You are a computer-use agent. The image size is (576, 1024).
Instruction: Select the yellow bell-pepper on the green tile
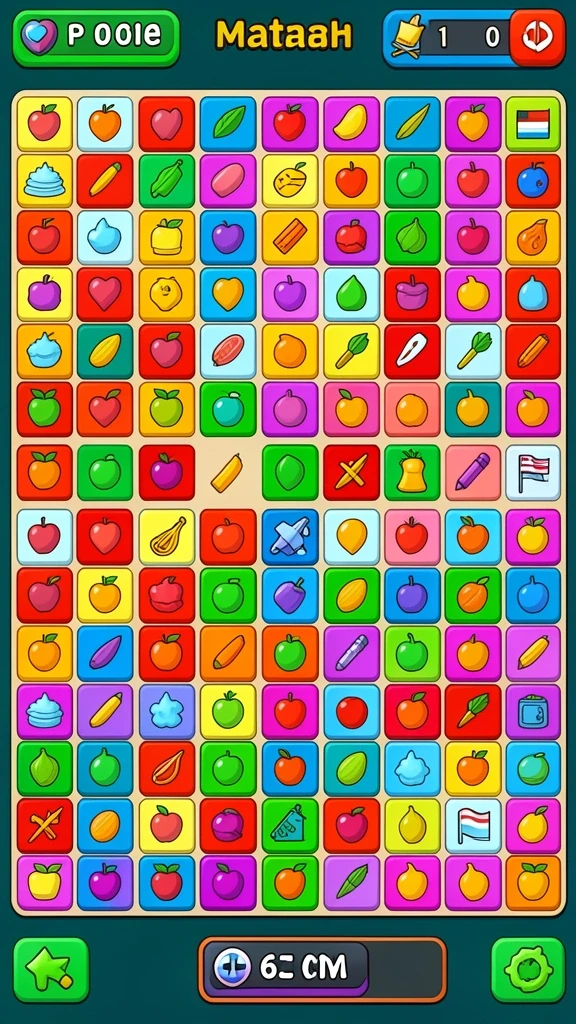412,473
